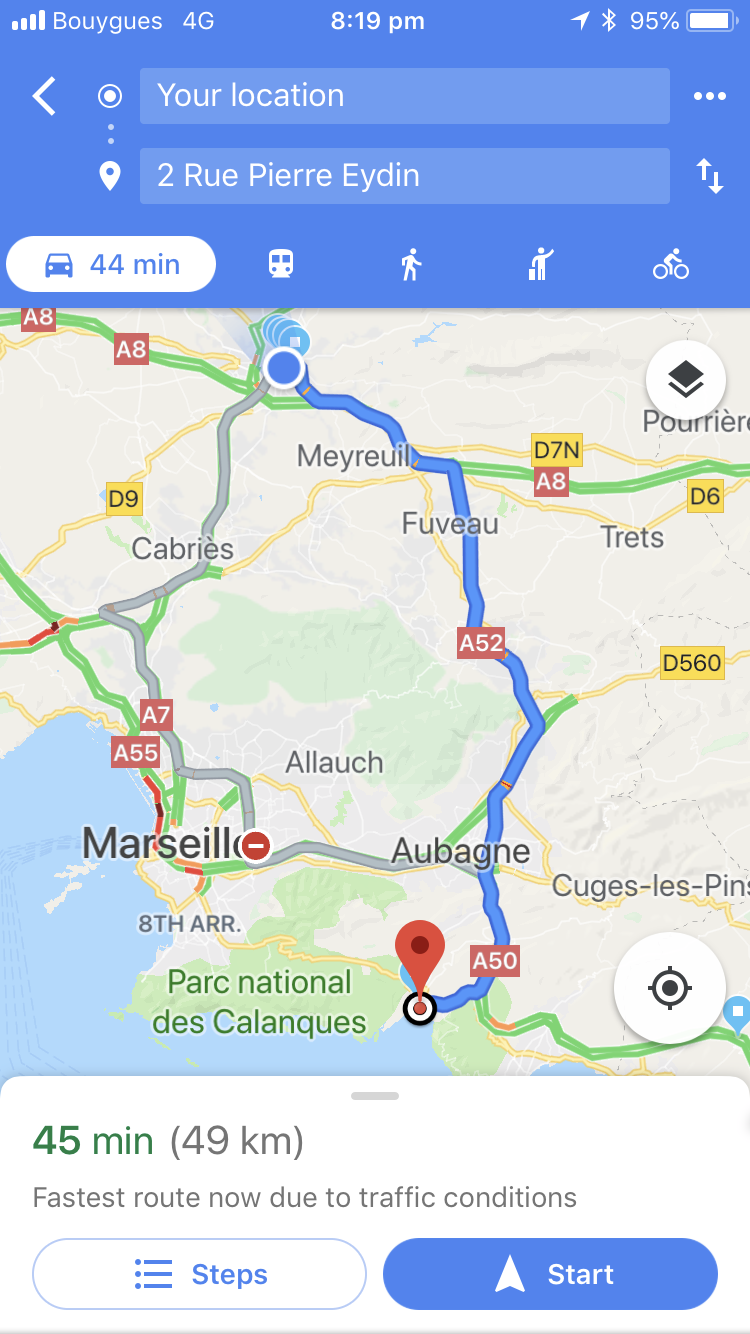This screenshot has width=750, height=1334.
Task: Swap start and destination points
Action: click(x=709, y=176)
